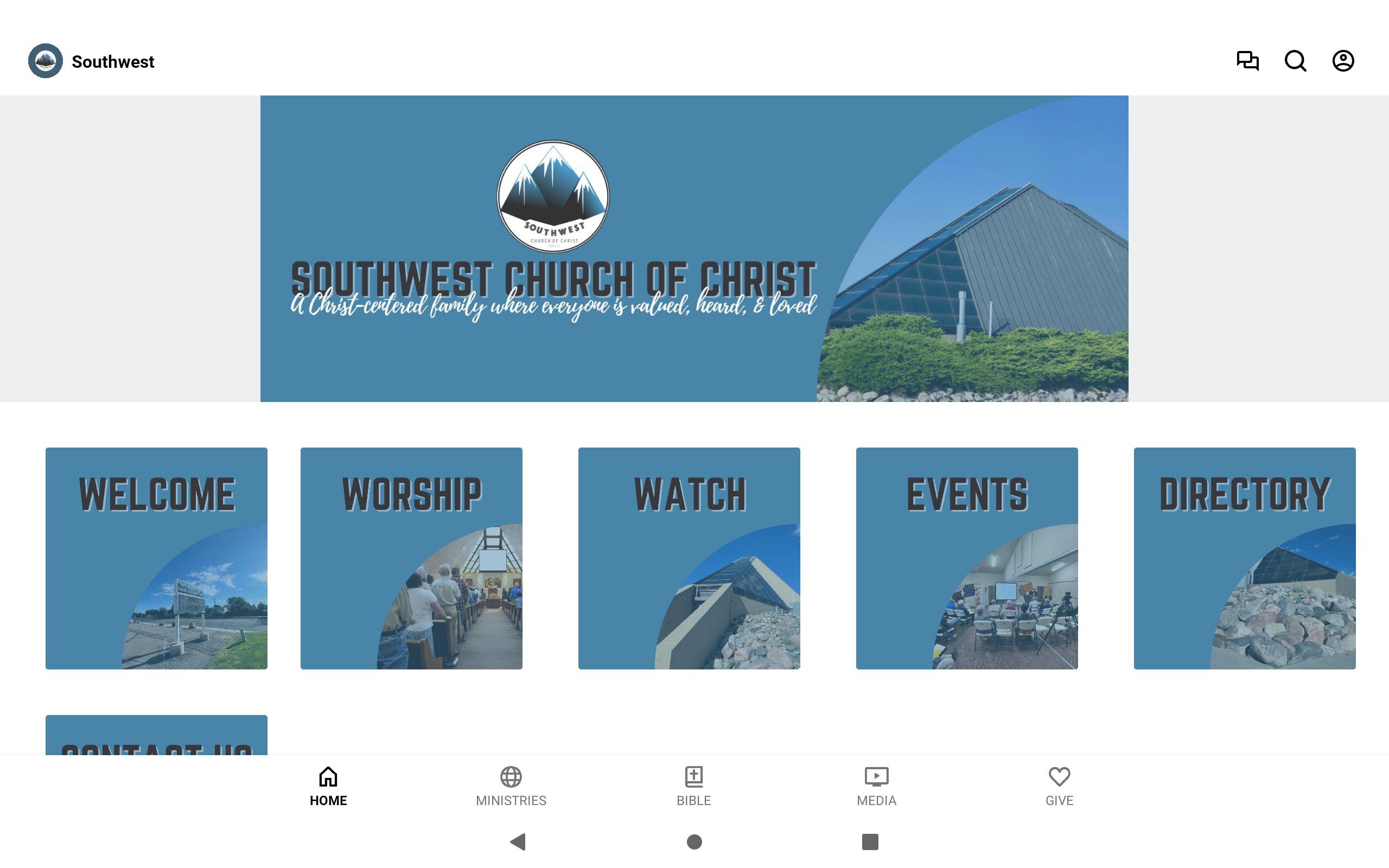This screenshot has width=1389, height=868.
Task: Open the messages chat icon
Action: (1247, 61)
